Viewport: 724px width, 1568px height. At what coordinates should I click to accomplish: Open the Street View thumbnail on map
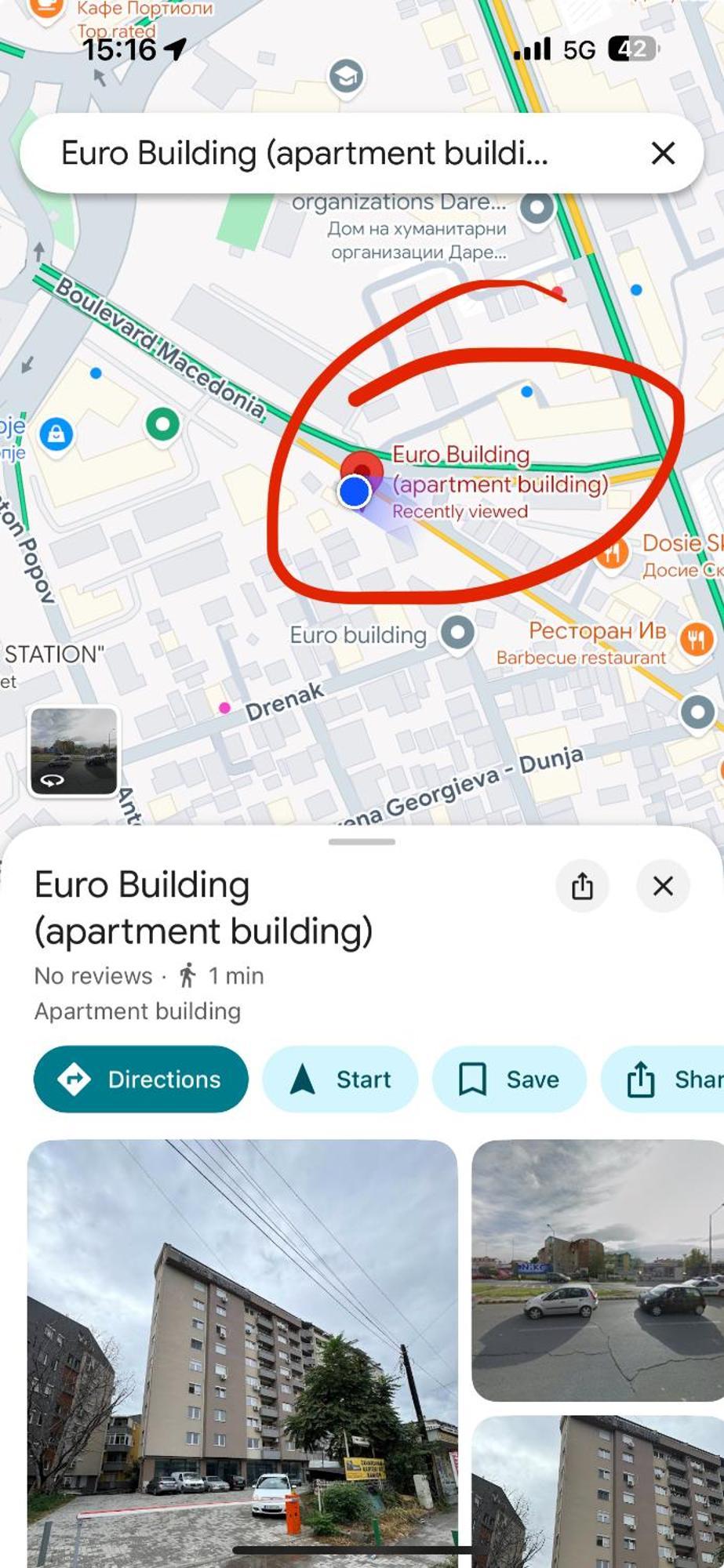[74, 751]
